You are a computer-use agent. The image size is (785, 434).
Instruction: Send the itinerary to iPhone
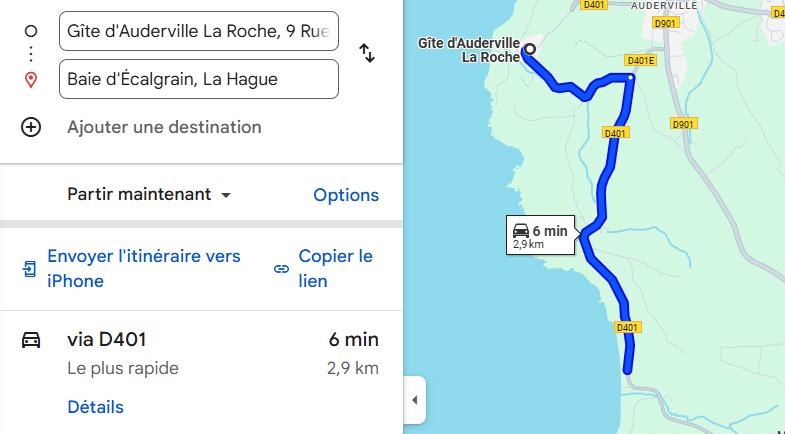143,268
